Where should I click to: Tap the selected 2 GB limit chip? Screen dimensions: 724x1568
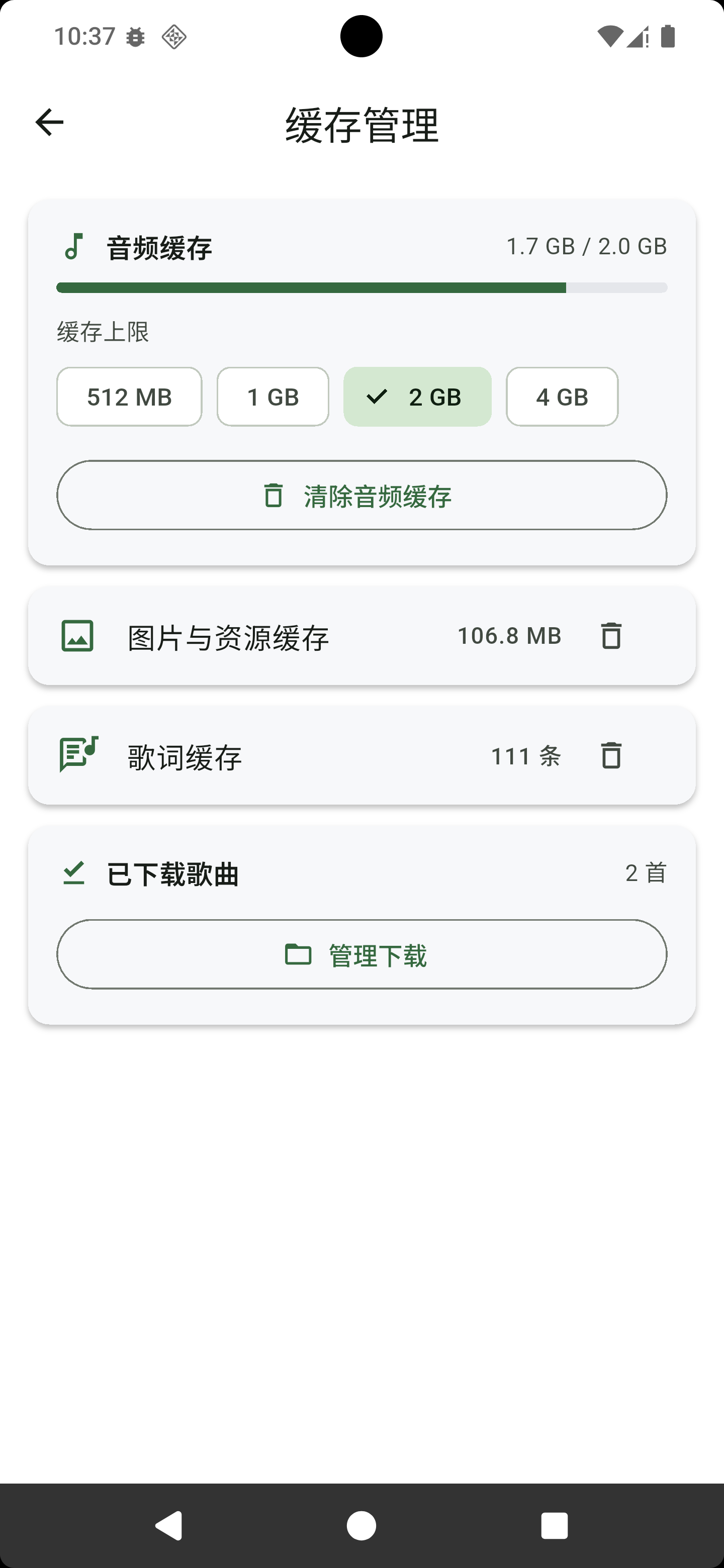click(418, 397)
